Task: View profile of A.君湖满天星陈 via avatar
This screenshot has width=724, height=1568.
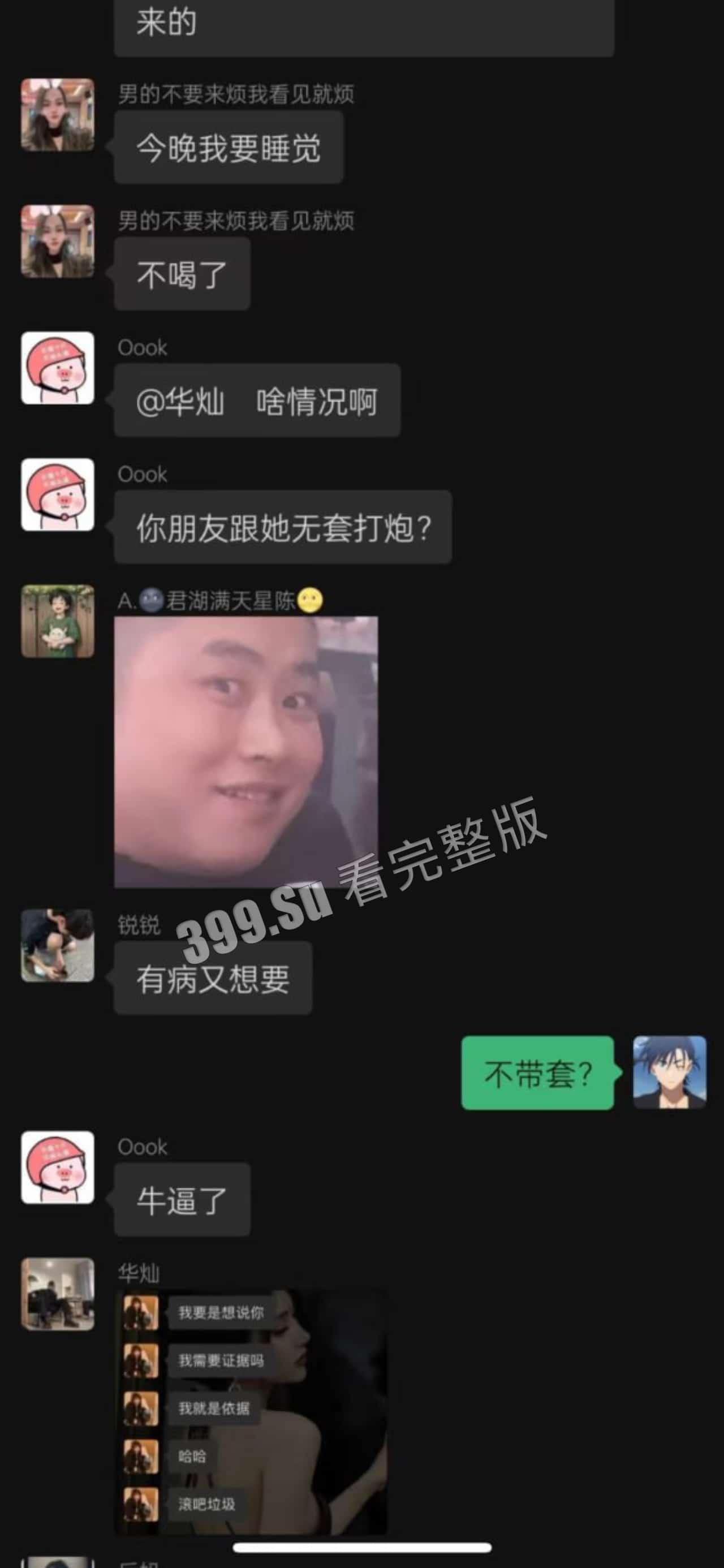Action: click(58, 621)
